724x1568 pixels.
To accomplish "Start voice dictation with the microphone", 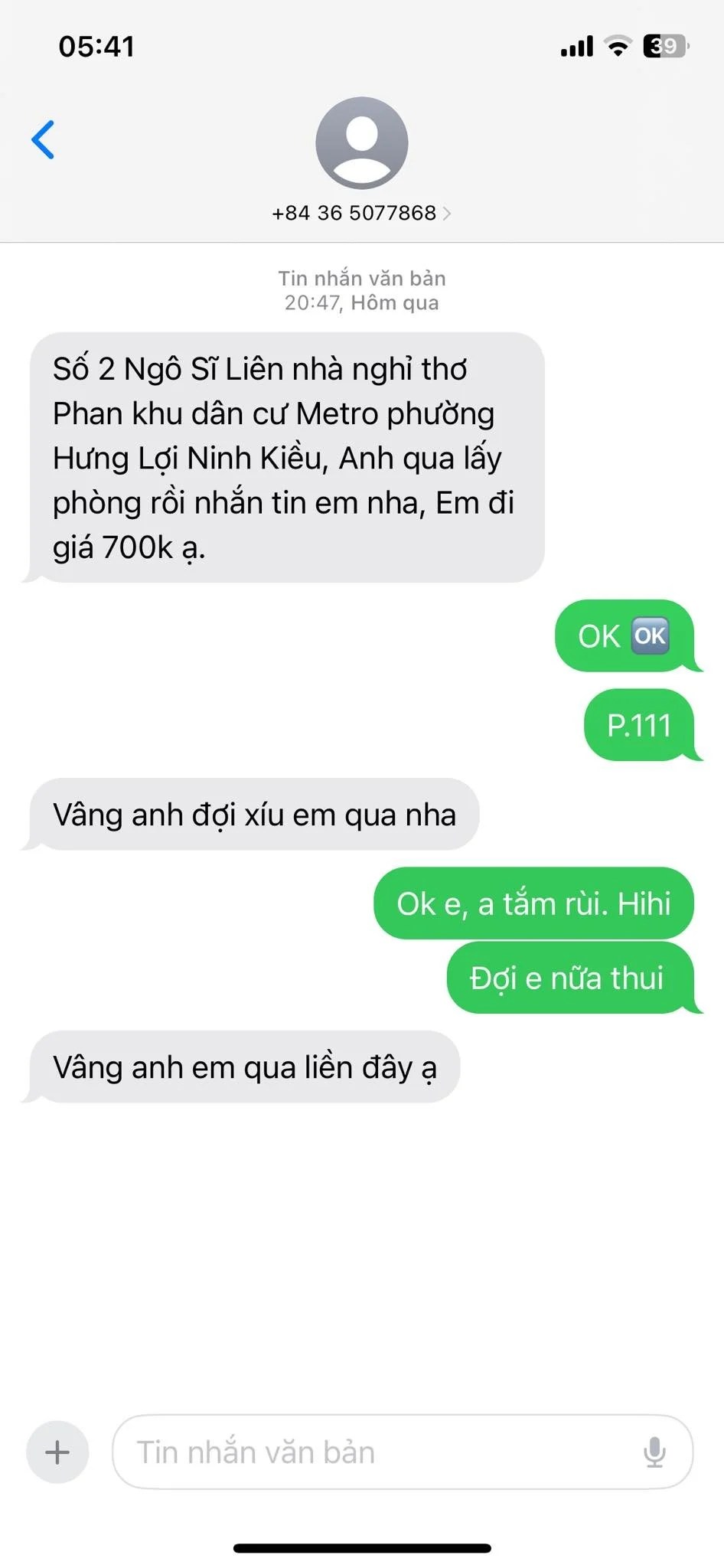I will coord(654,1452).
